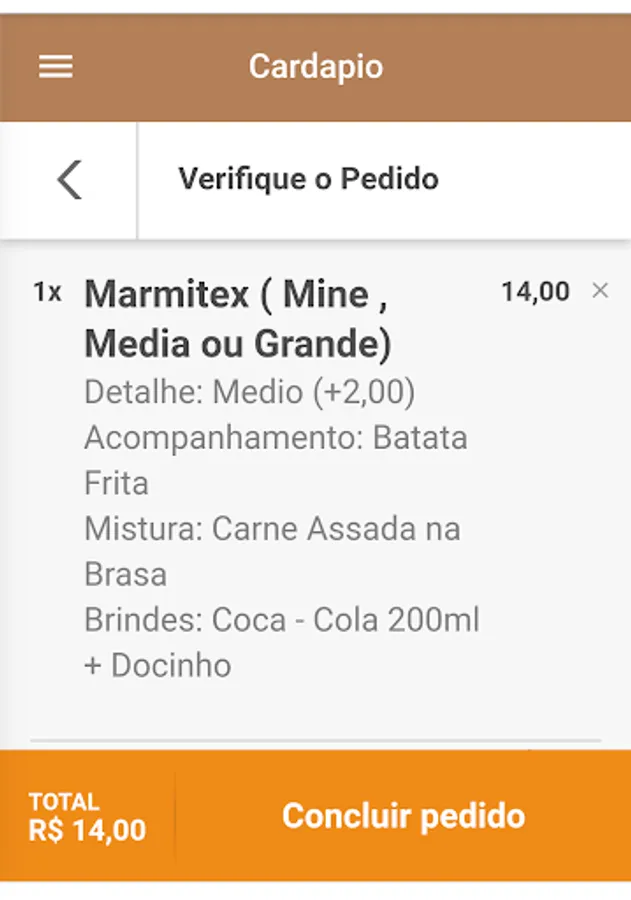Tap Concluir pedido button
The image size is (631, 900).
pyautogui.click(x=403, y=816)
